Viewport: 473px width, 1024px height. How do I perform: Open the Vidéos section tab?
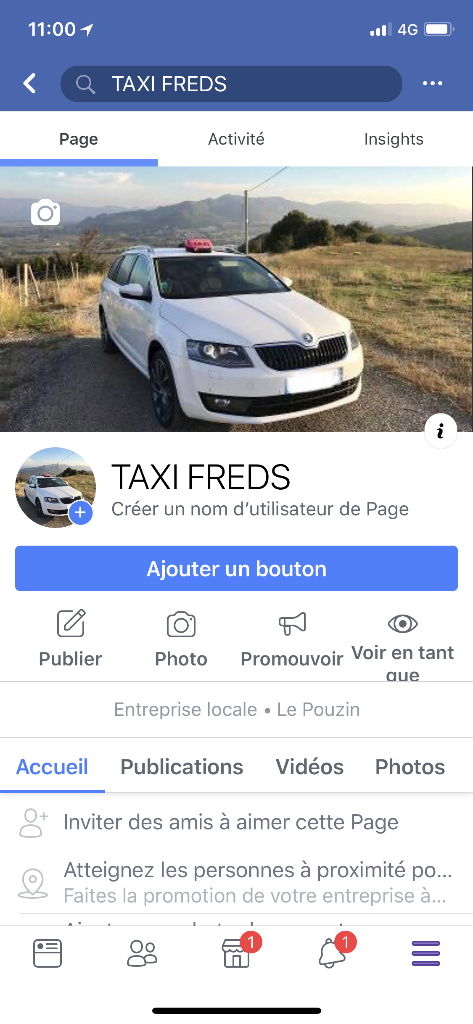click(310, 767)
